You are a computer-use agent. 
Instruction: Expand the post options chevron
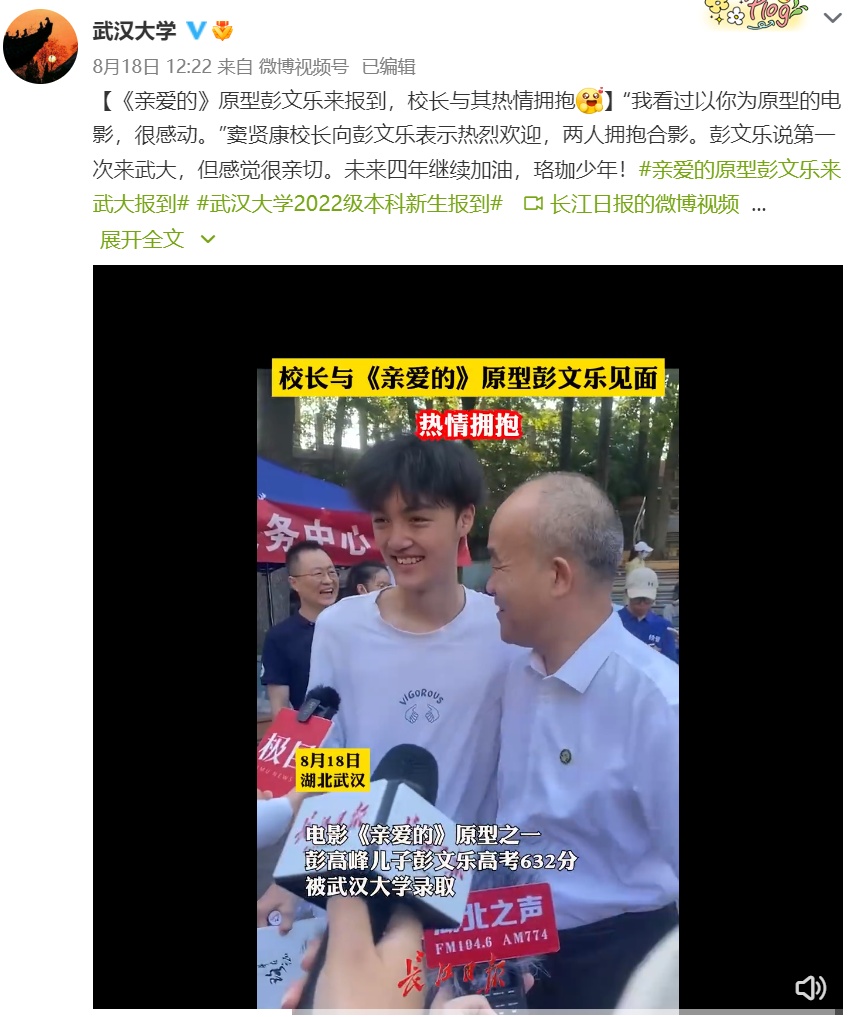tap(832, 17)
